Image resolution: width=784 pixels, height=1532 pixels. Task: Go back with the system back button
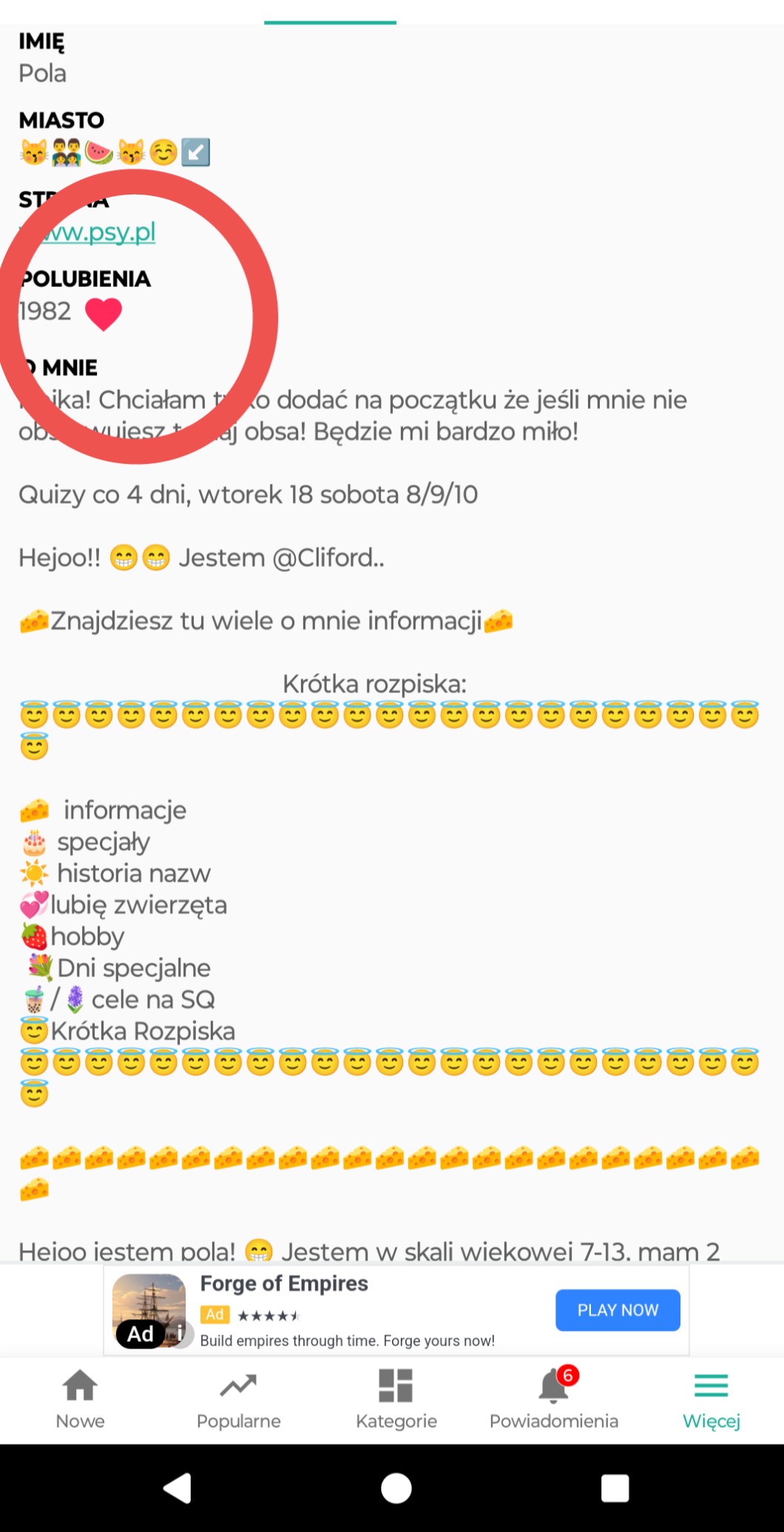coord(178,1488)
